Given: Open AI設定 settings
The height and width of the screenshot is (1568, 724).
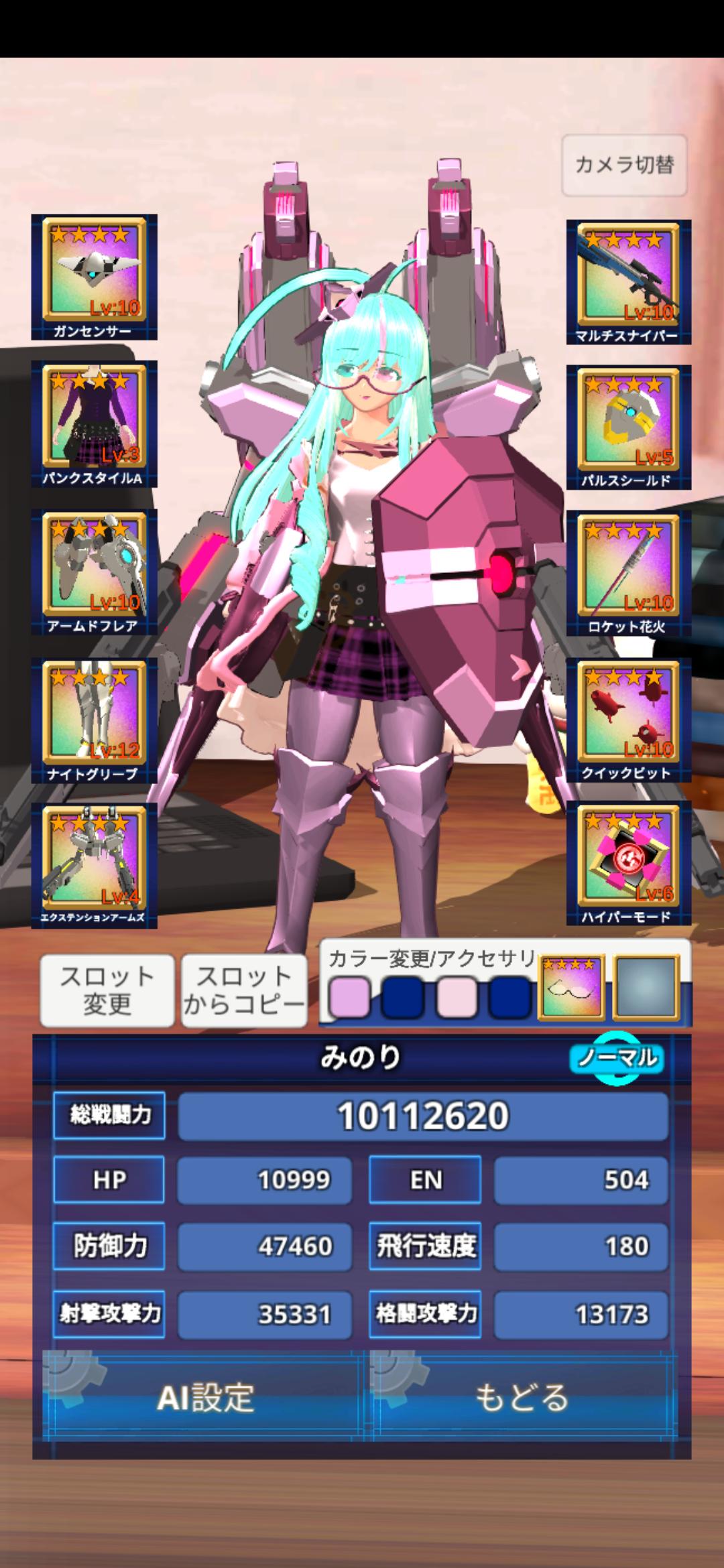Looking at the screenshot, I should click(204, 1398).
